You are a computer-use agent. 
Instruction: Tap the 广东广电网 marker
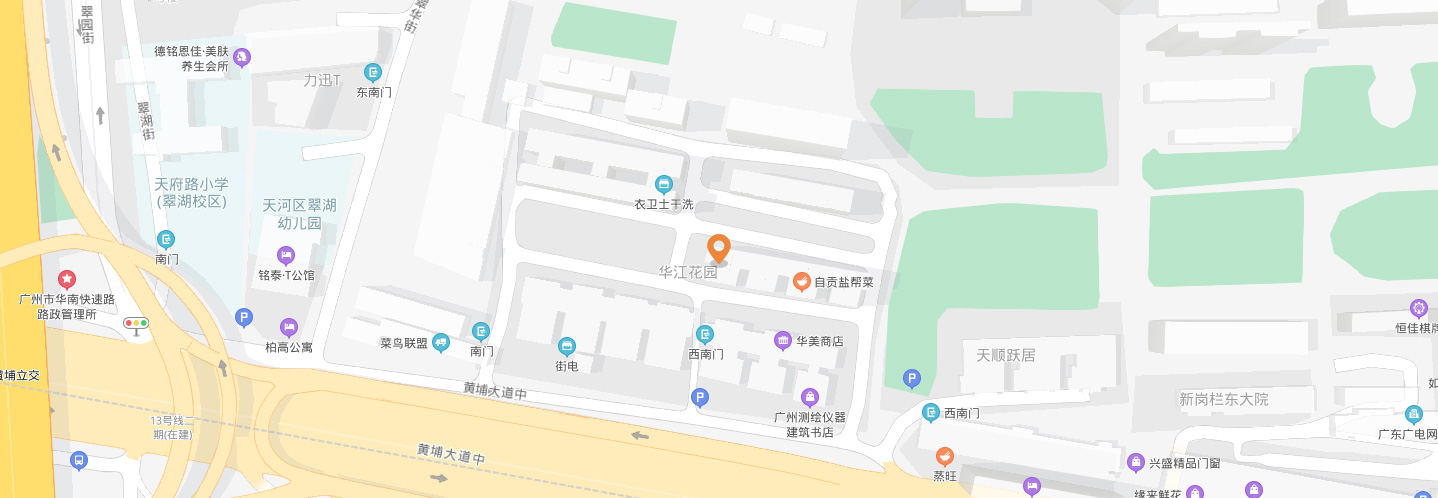[x=1413, y=414]
